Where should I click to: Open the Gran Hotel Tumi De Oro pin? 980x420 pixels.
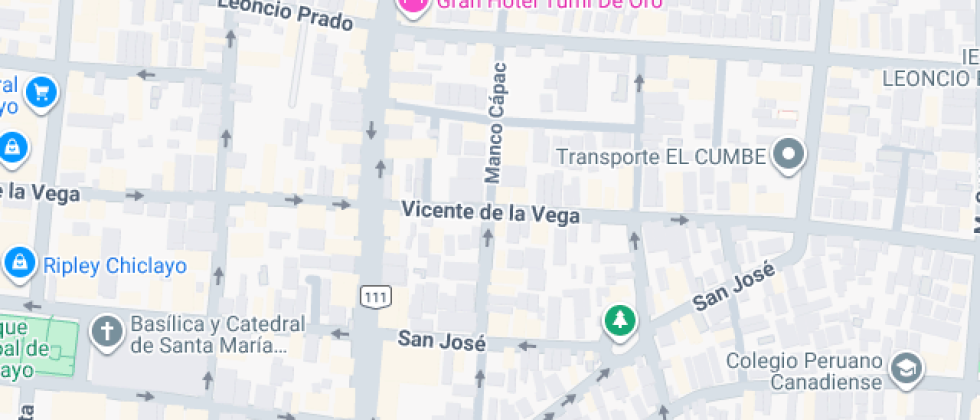click(412, 4)
